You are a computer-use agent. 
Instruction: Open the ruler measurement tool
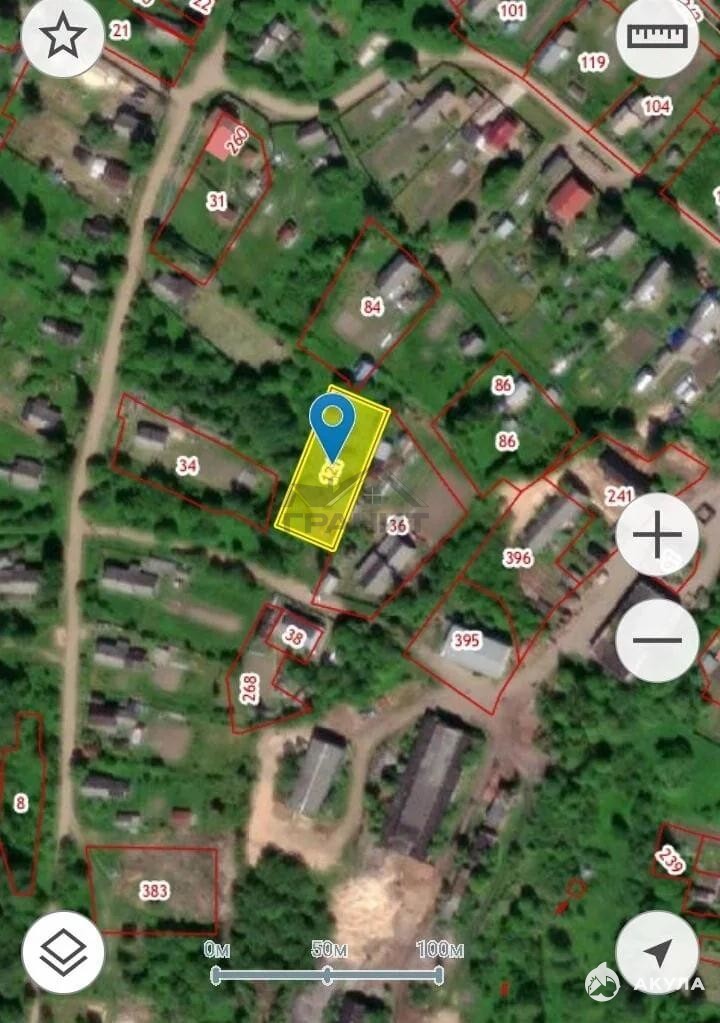657,37
